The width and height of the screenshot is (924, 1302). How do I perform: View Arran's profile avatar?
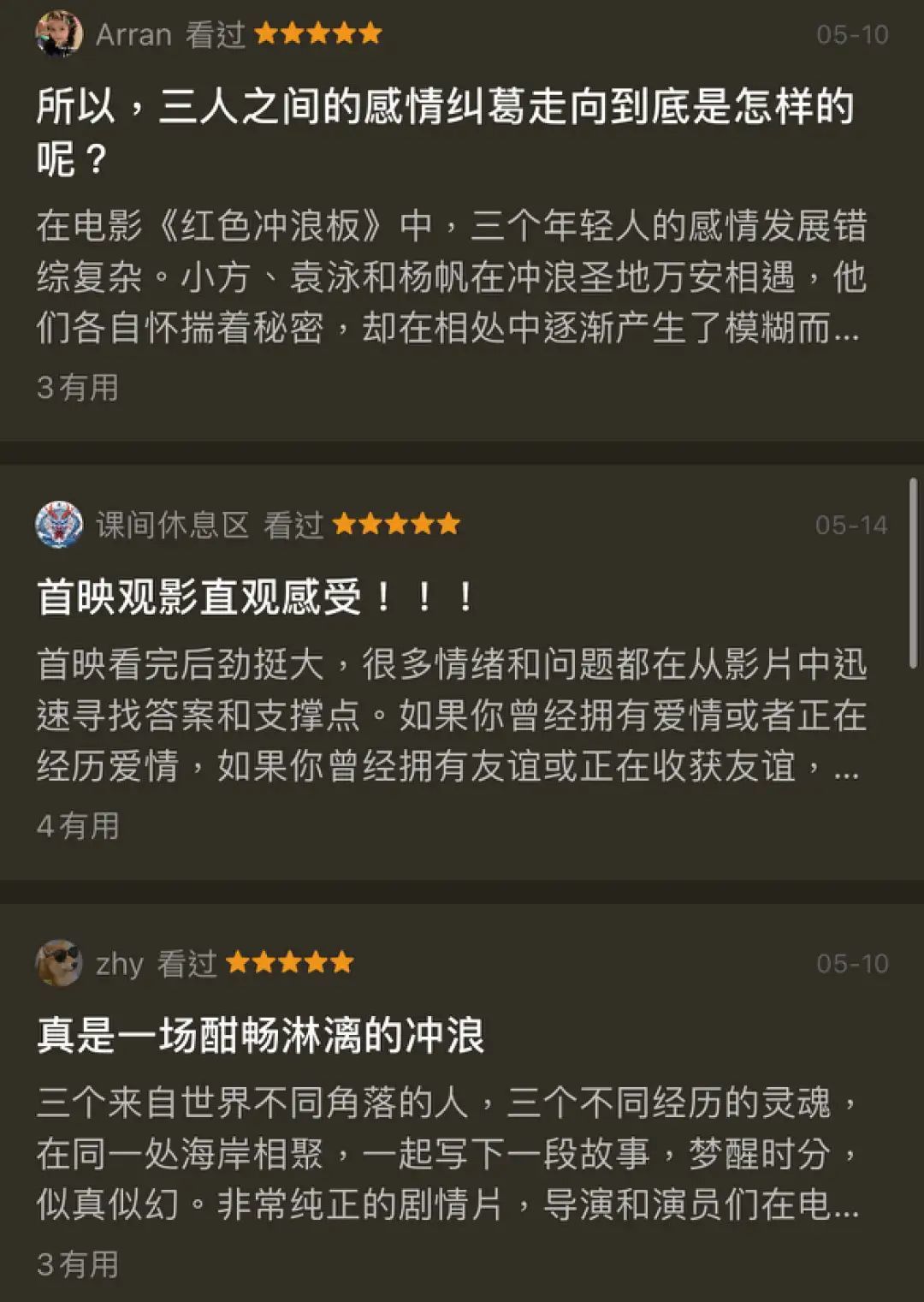point(59,34)
